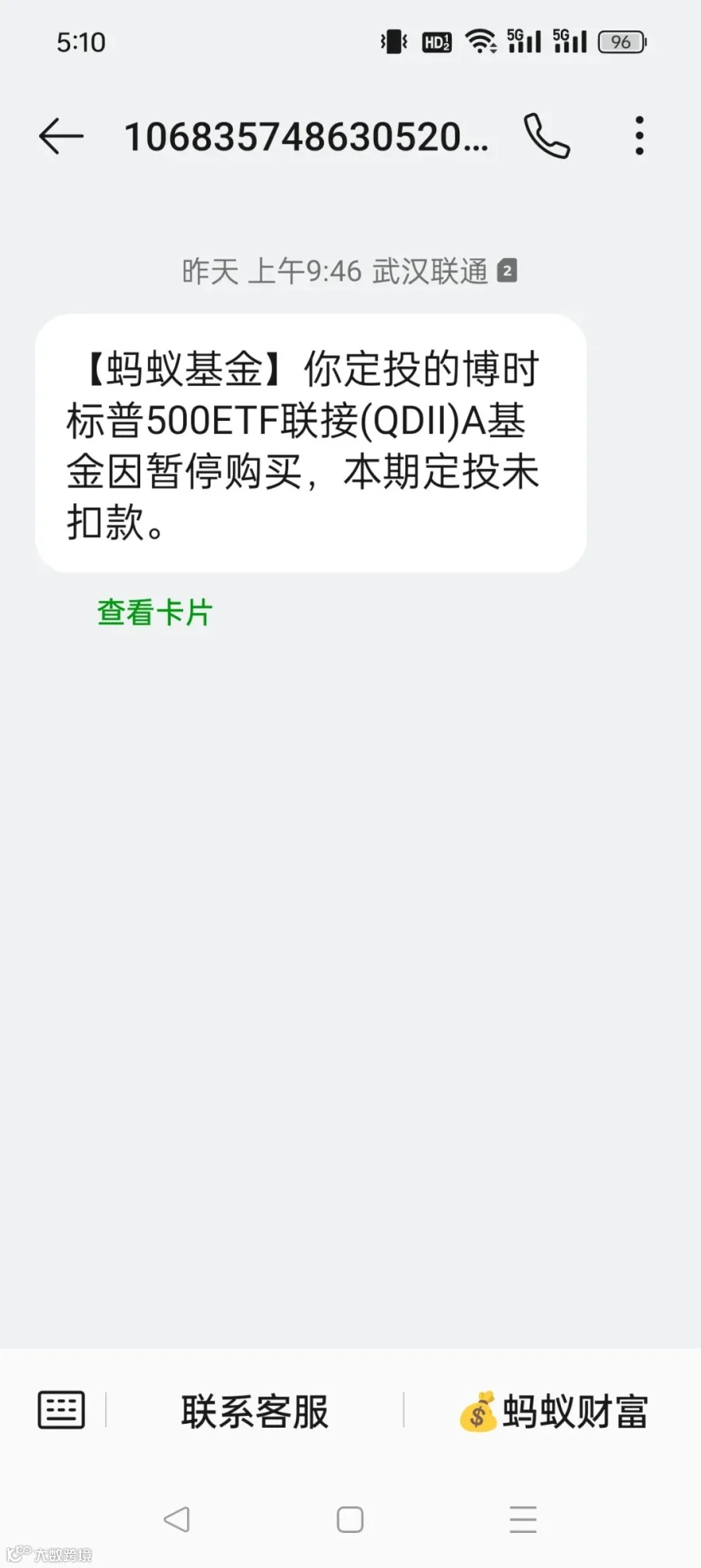Go back from the message thread

[61, 136]
